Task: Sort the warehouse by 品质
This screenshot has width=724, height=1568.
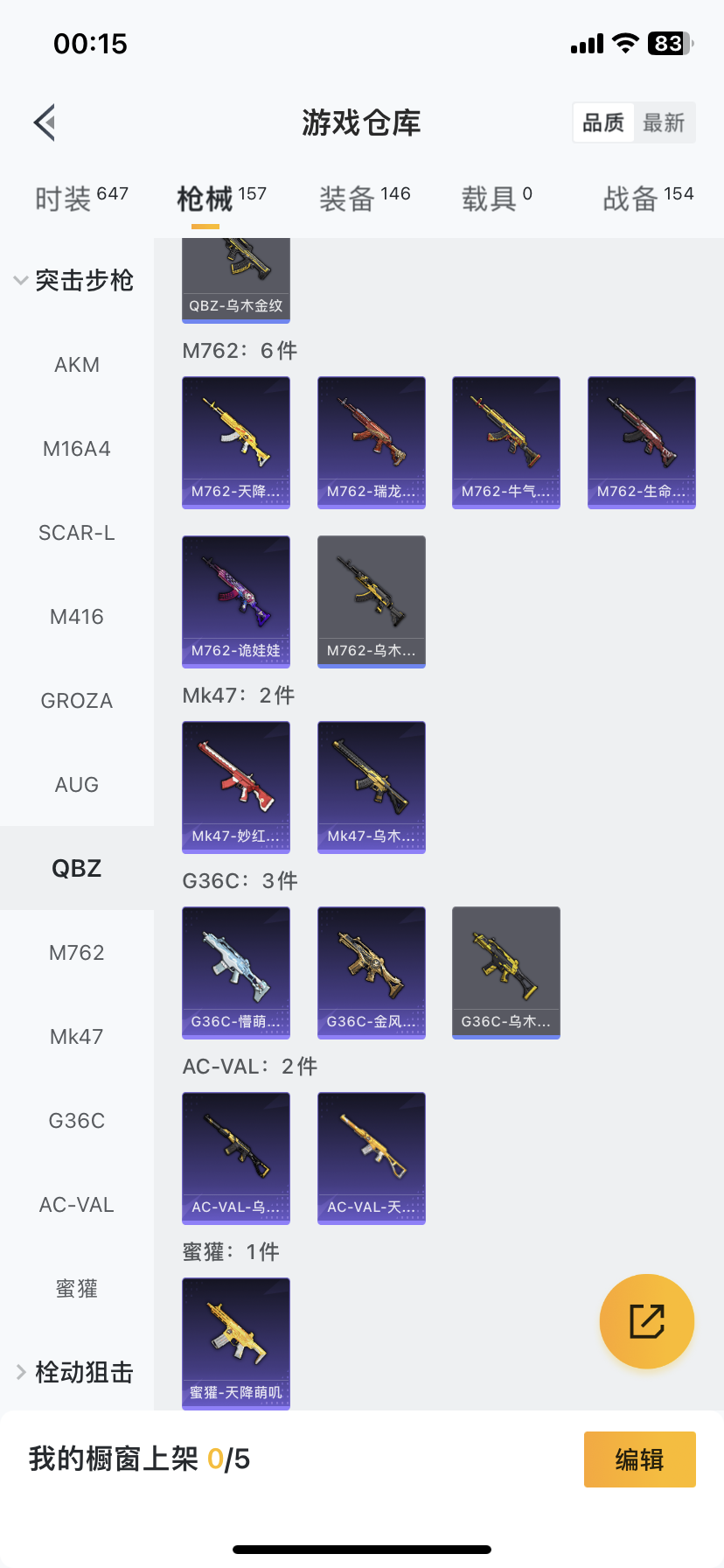Action: [x=603, y=122]
